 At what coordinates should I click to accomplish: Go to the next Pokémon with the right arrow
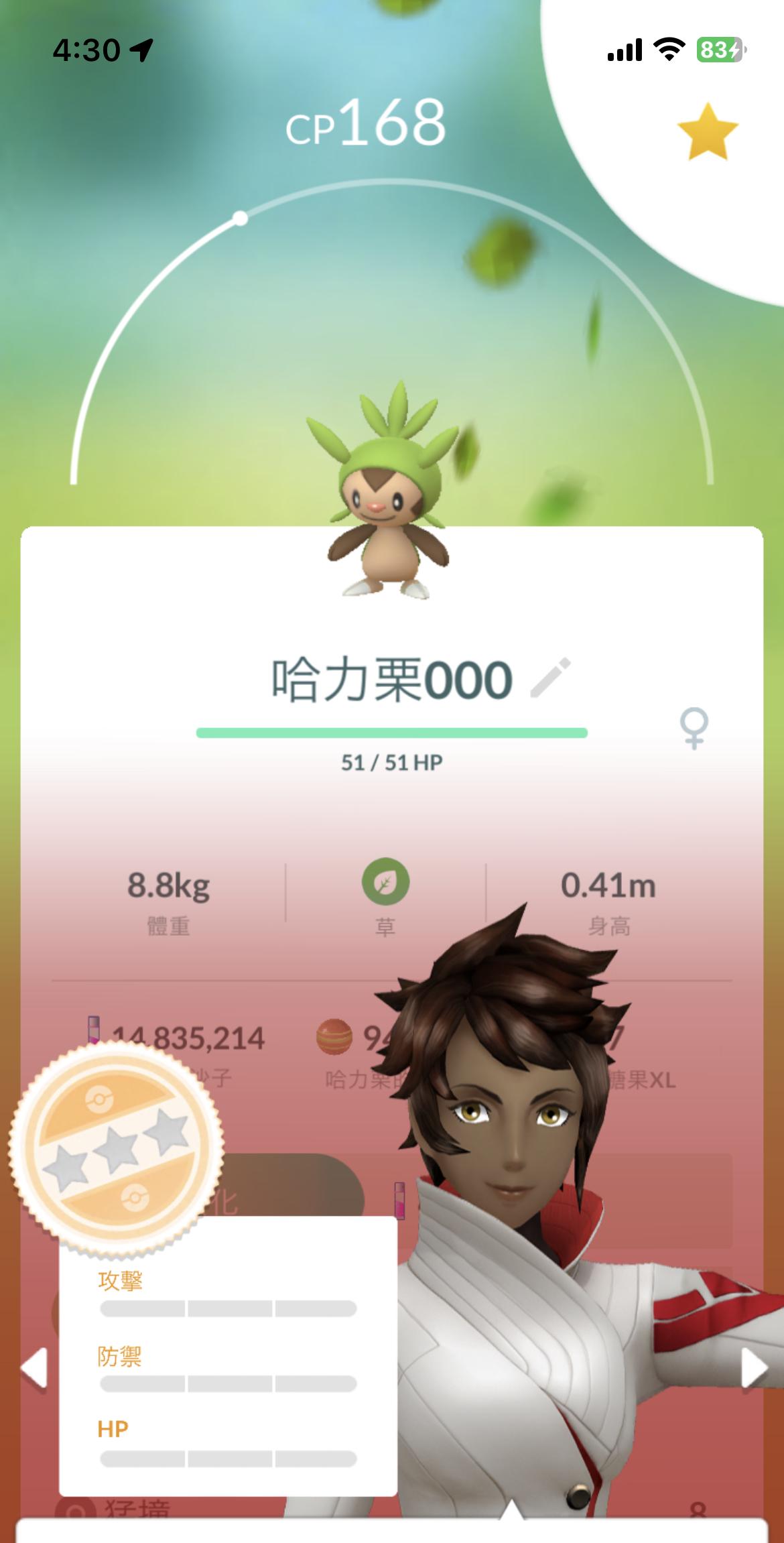pyautogui.click(x=753, y=1367)
